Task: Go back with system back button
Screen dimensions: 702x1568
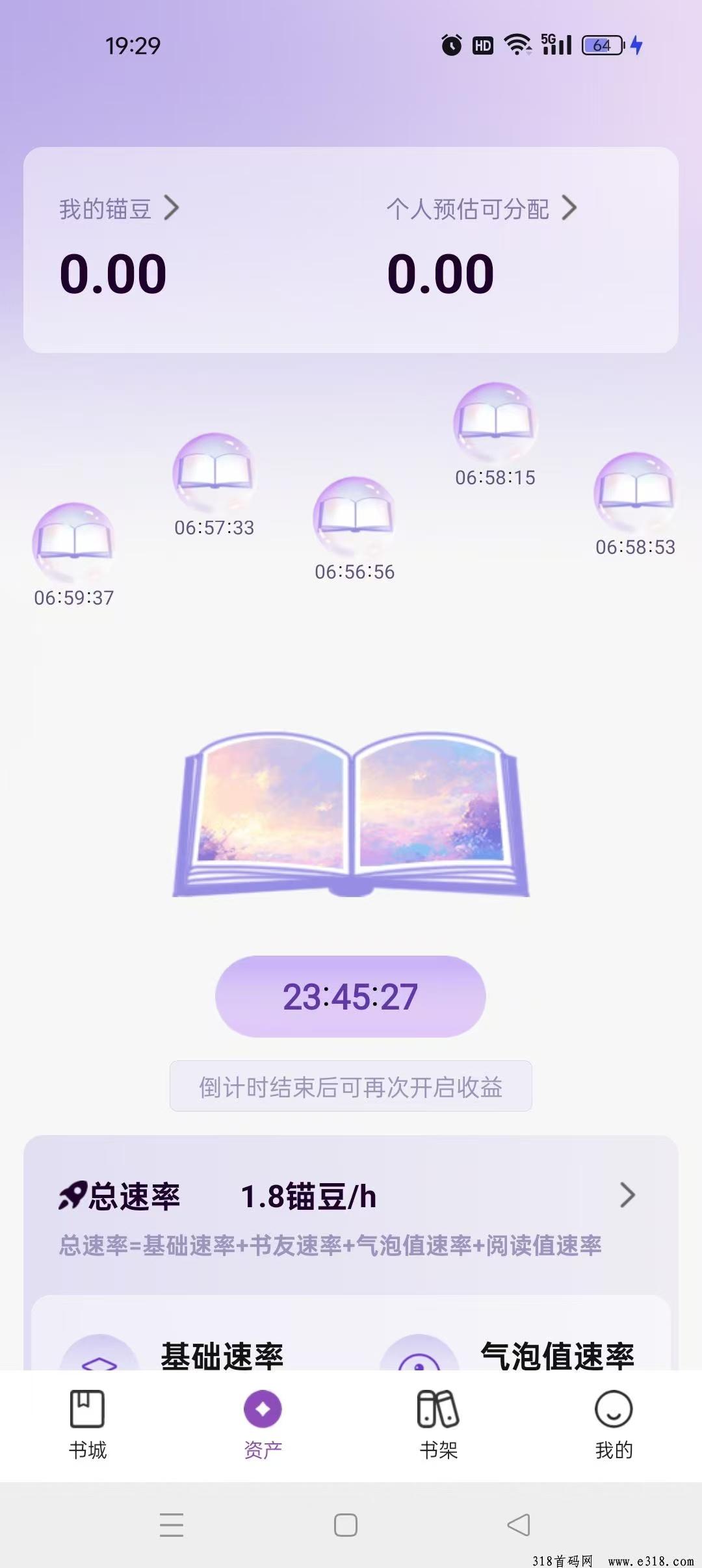Action: [x=519, y=1524]
